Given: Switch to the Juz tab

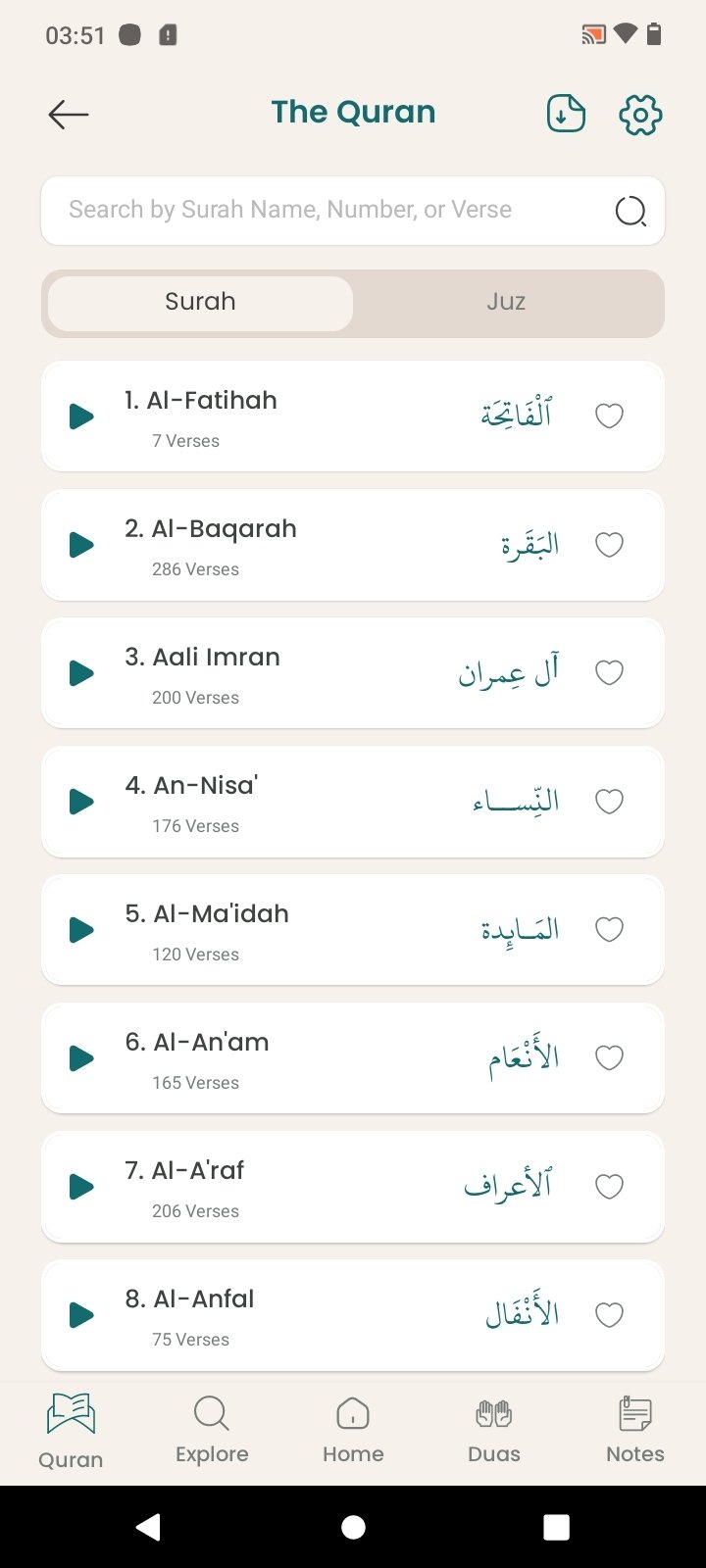Looking at the screenshot, I should pyautogui.click(x=506, y=302).
